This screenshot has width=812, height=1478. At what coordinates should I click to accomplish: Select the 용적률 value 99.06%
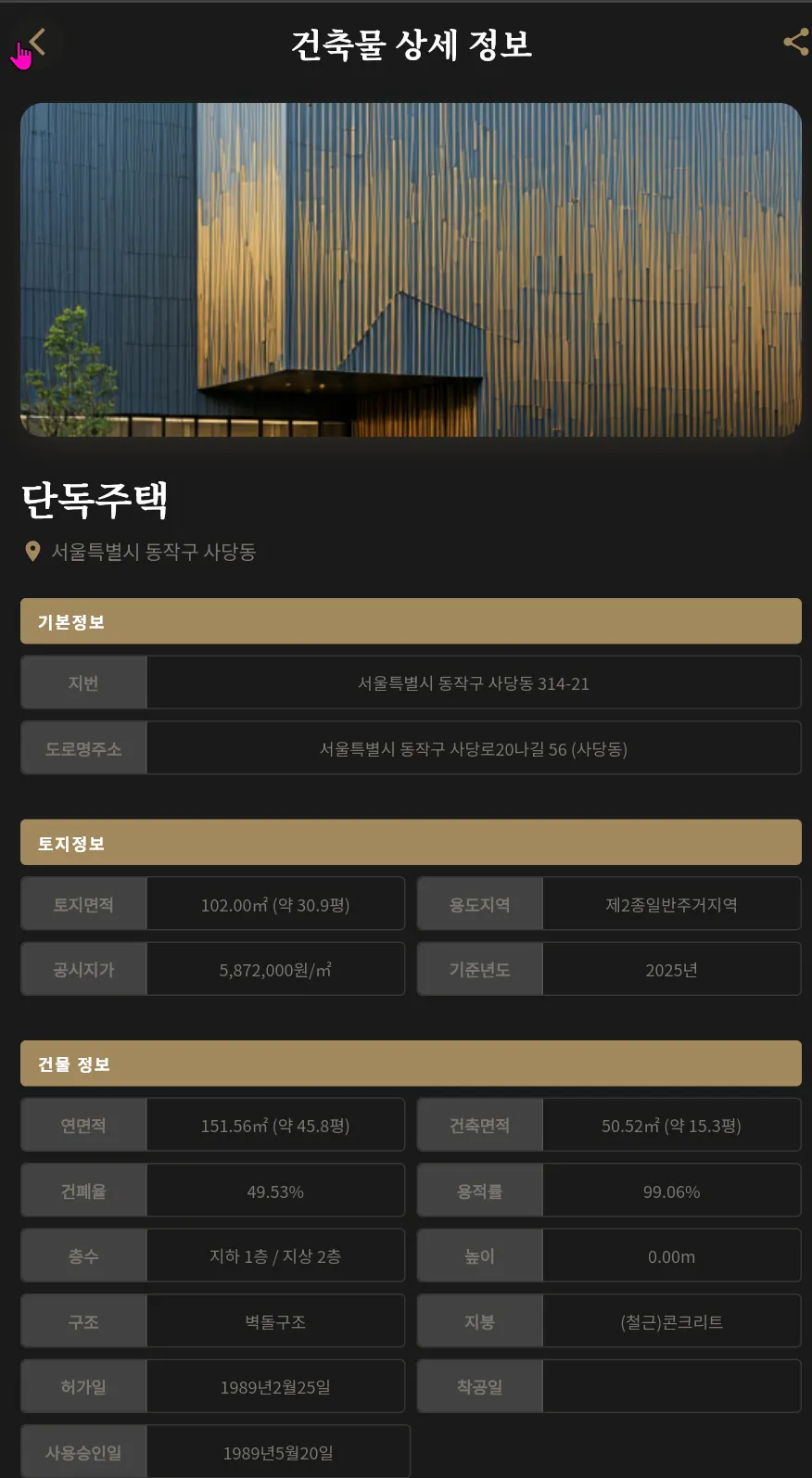tap(670, 1191)
